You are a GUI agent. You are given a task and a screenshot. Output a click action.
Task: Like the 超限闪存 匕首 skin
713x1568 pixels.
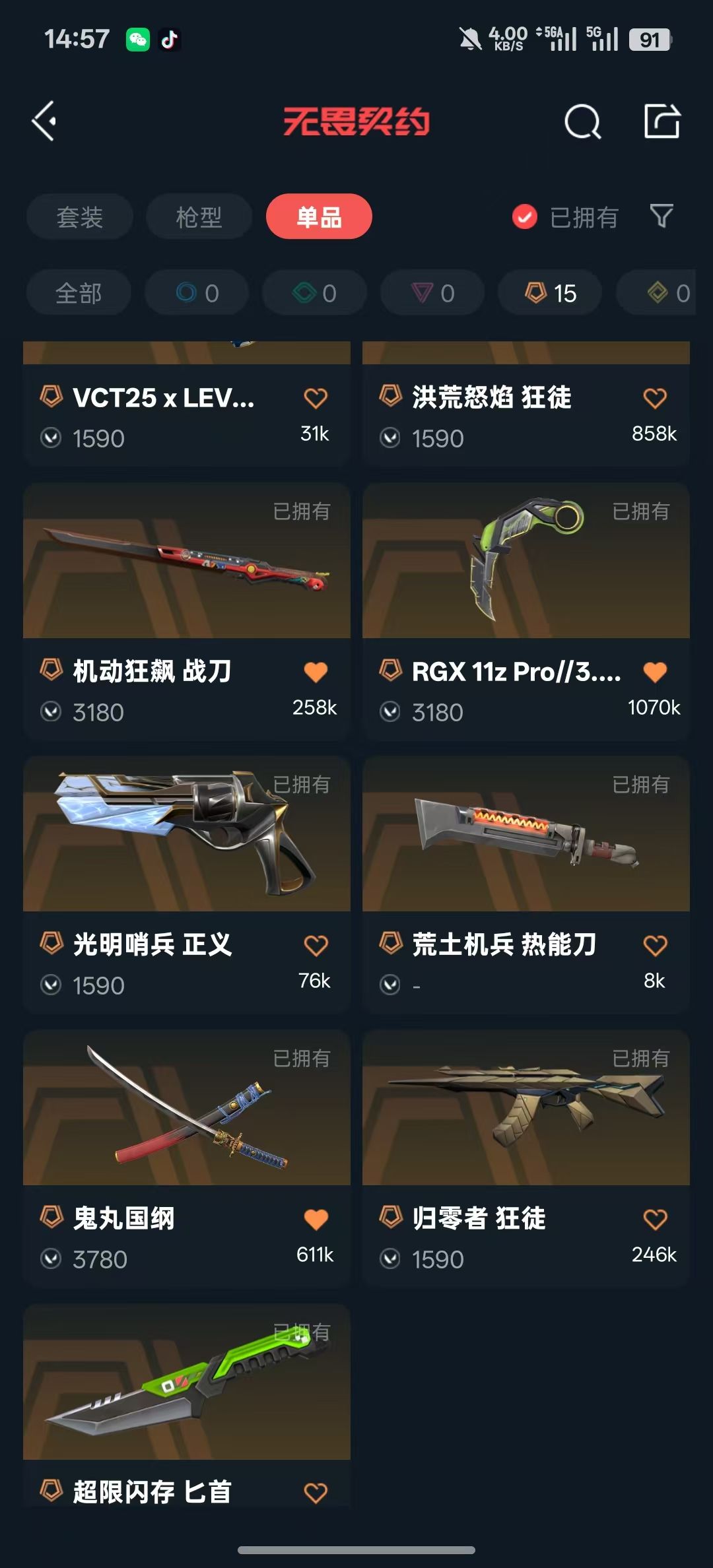tap(316, 1492)
